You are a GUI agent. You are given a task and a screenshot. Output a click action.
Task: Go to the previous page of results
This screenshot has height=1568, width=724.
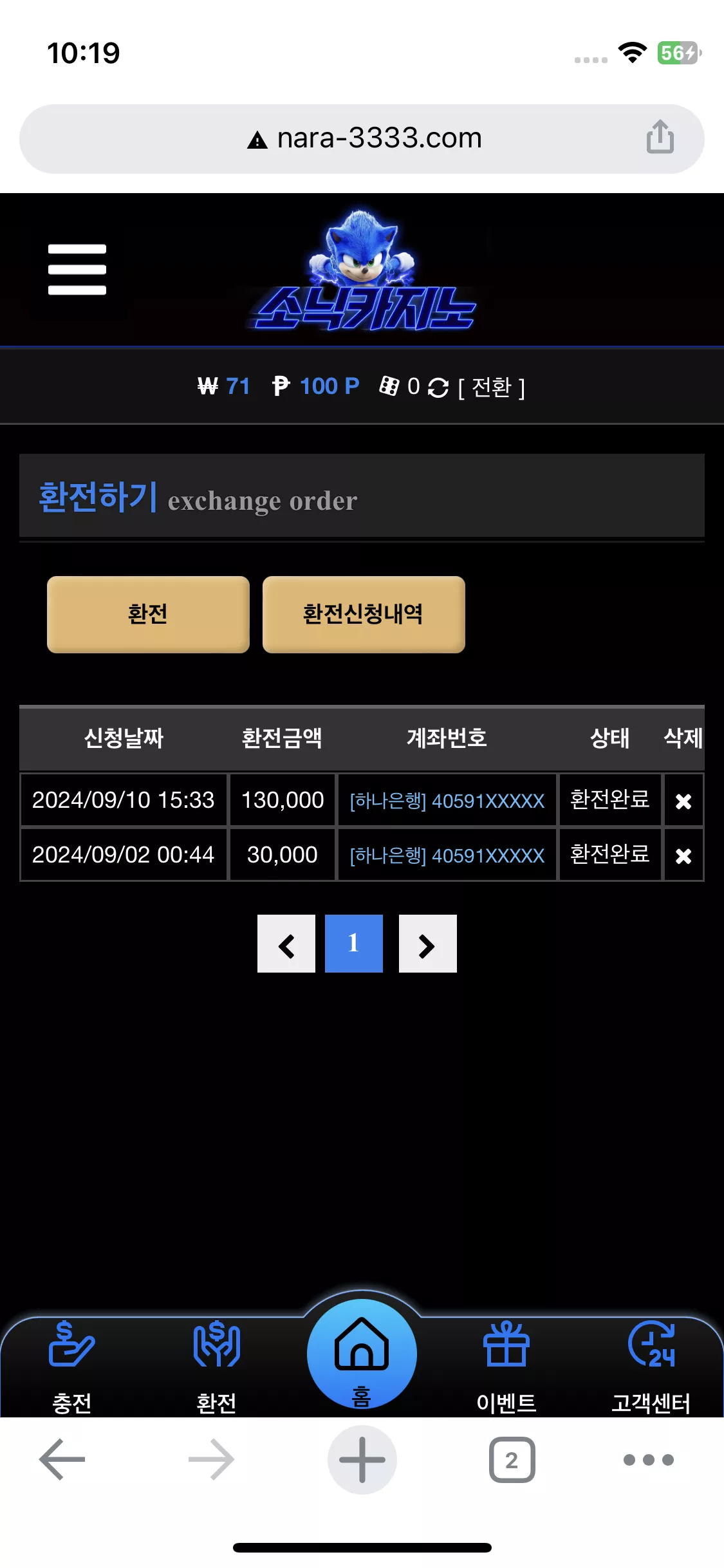click(286, 944)
